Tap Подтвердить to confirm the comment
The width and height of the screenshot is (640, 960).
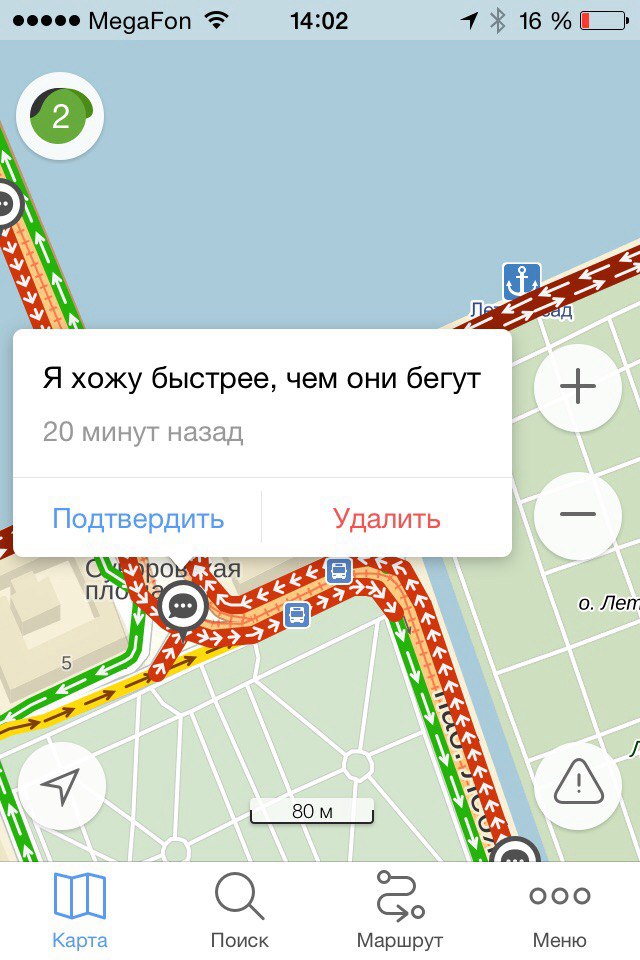point(138,519)
